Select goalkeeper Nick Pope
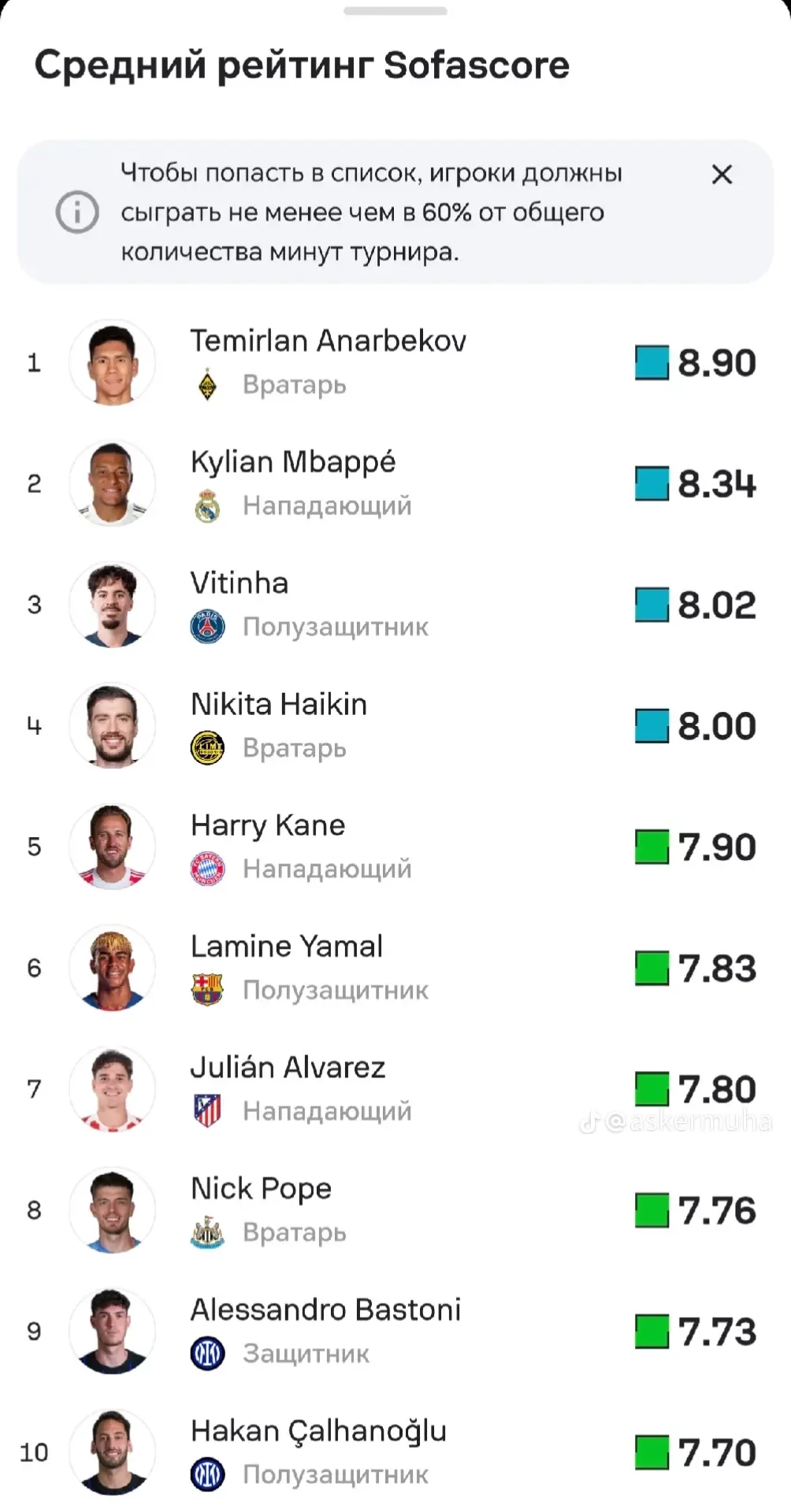Screen dimensions: 791x1512 tap(261, 1189)
